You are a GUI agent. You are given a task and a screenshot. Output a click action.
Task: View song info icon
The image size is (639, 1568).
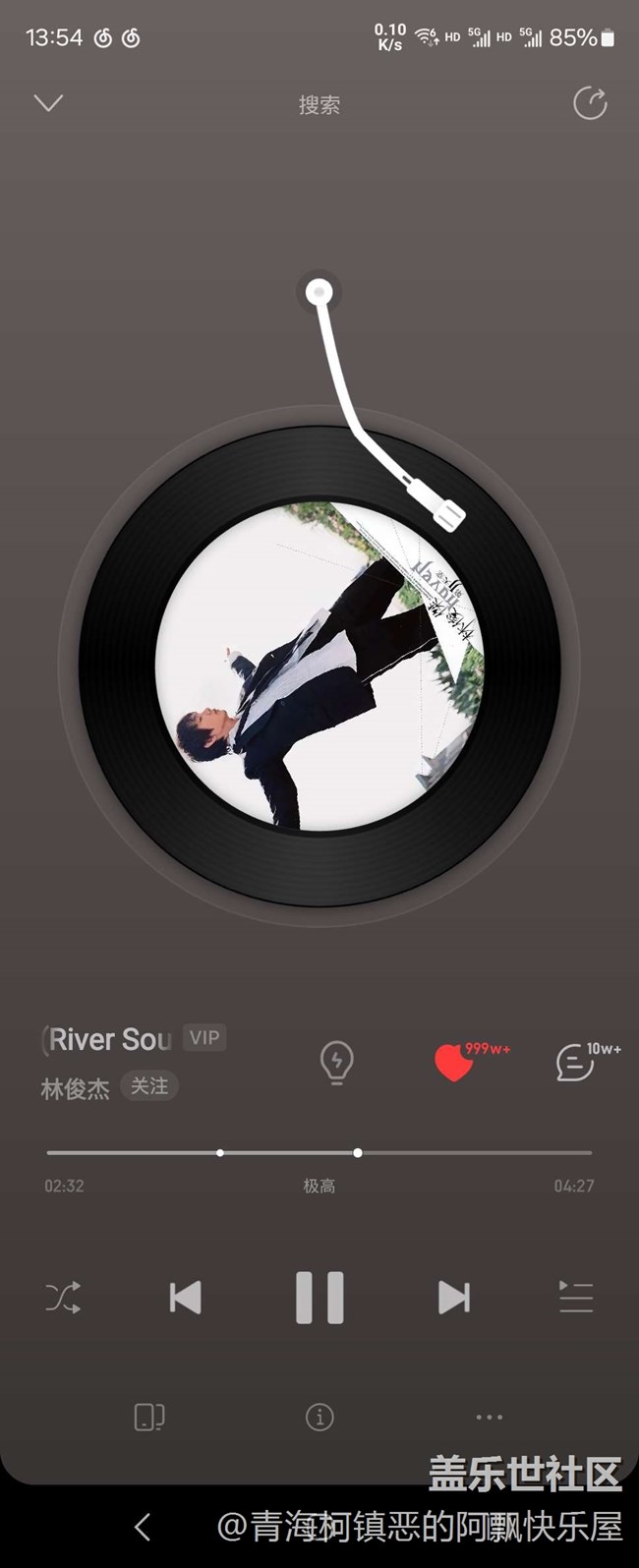319,1417
